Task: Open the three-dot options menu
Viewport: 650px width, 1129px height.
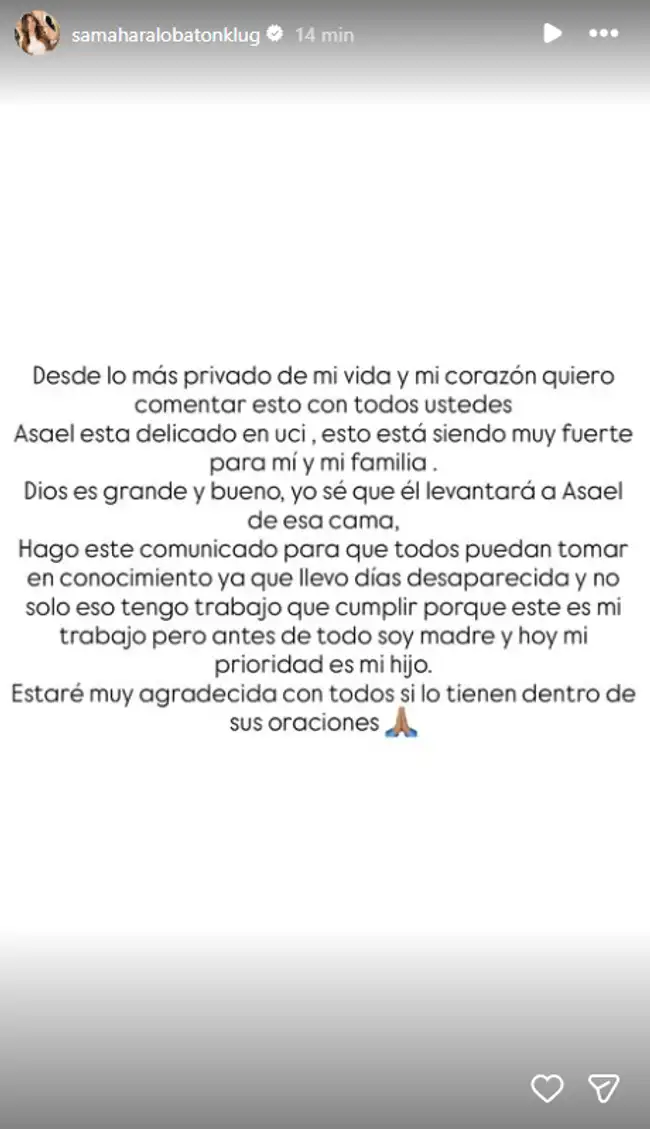Action: click(603, 34)
